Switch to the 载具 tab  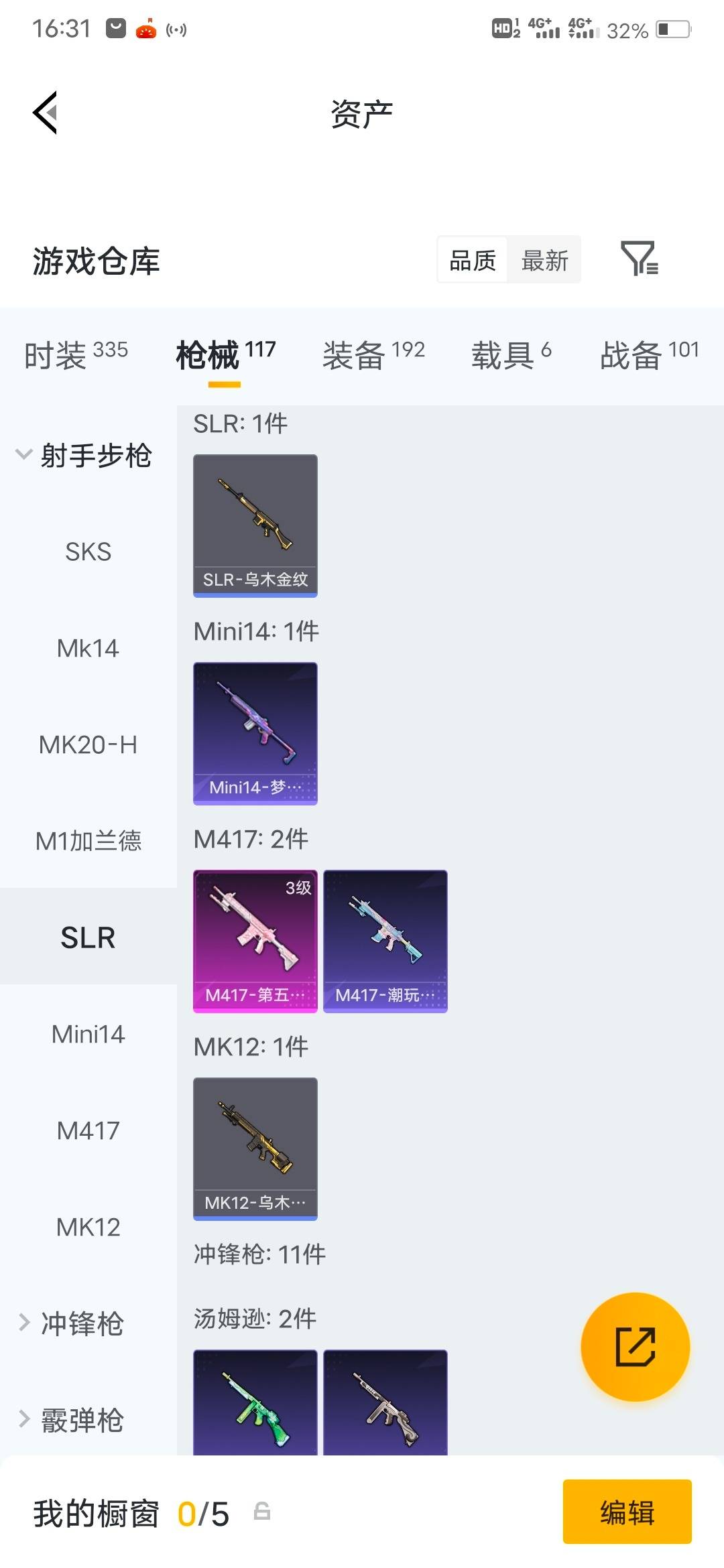(x=506, y=354)
